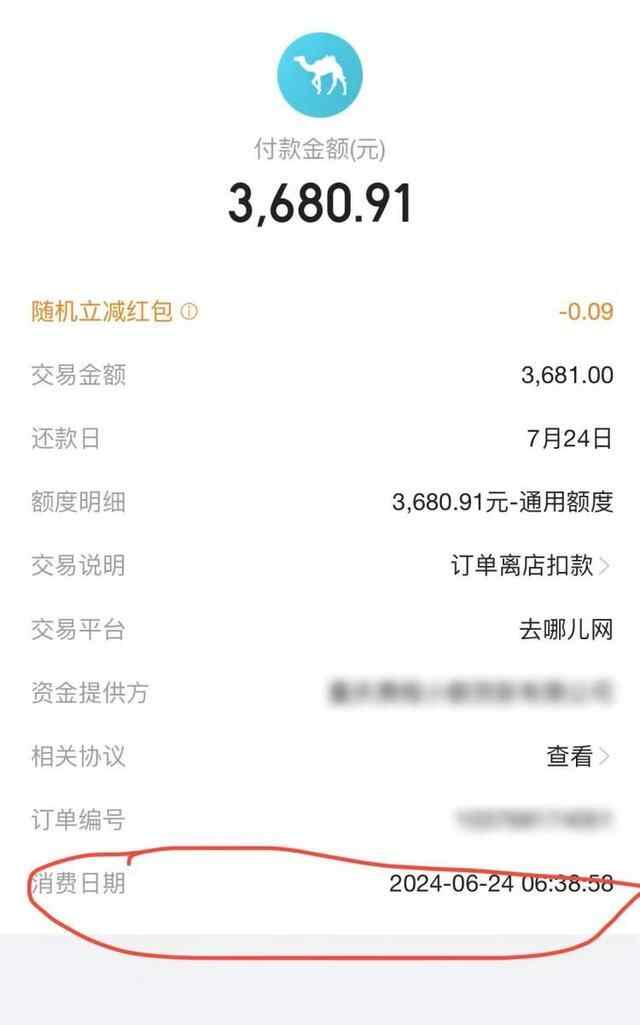Open the 交易说明 订单离店扣款 details
640x1025 pixels.
pos(530,565)
